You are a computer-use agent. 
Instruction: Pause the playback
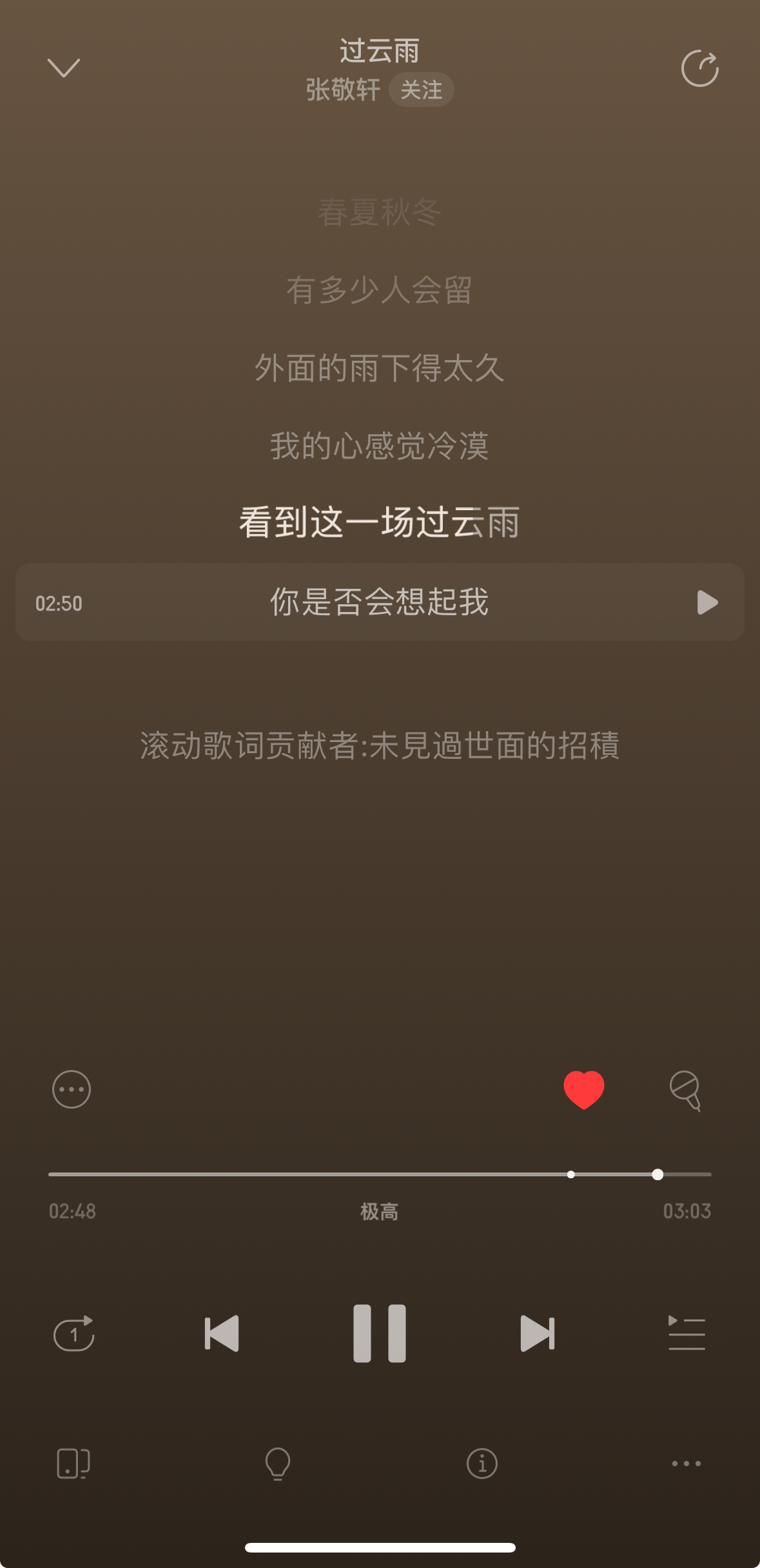[x=380, y=1334]
